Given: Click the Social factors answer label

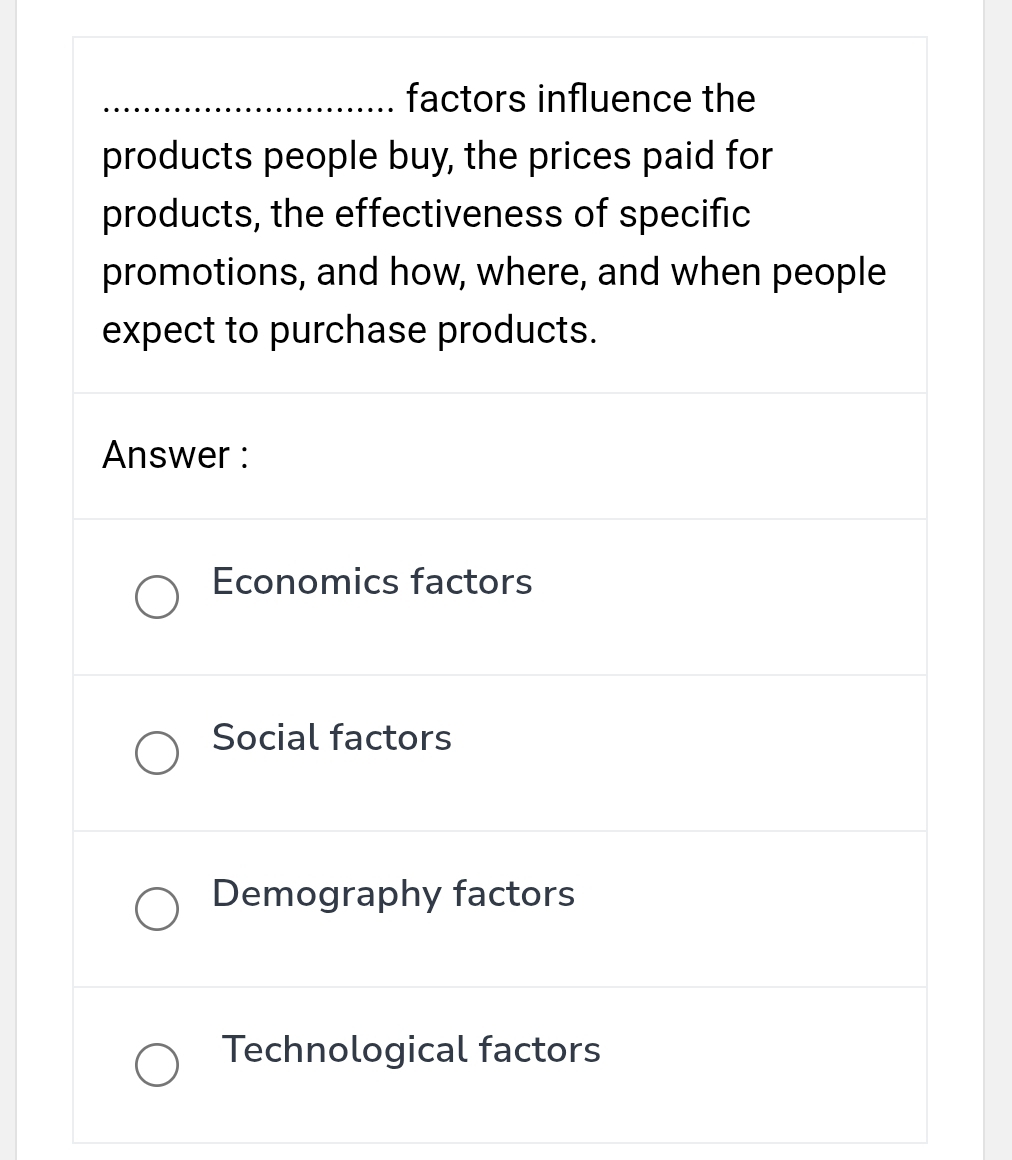Looking at the screenshot, I should [x=331, y=737].
